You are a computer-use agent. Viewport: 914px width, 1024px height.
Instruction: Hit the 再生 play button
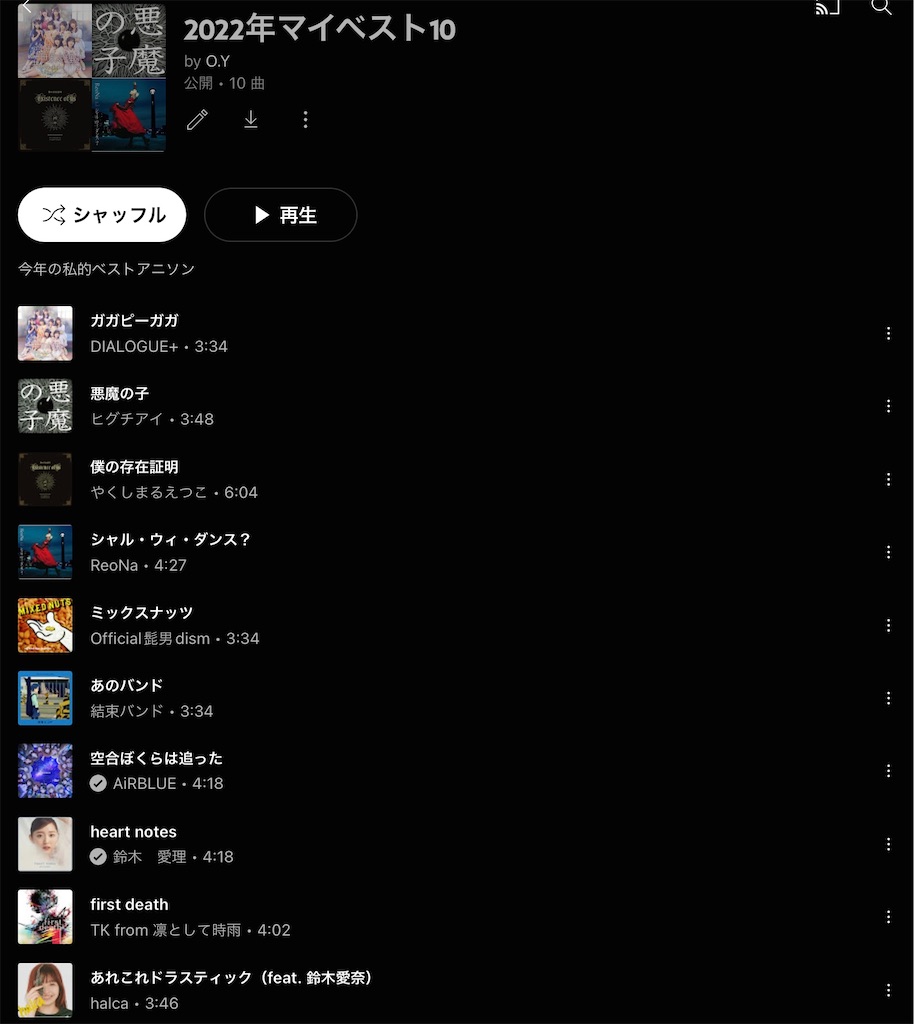[x=281, y=215]
